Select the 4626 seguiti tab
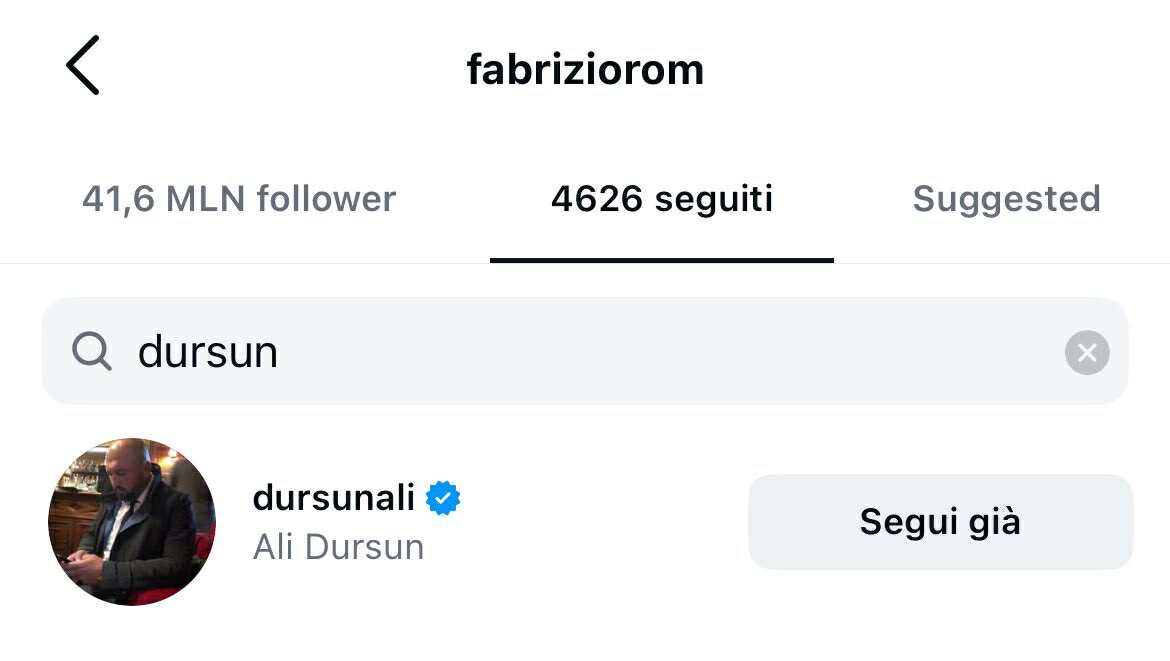1170x661 pixels. pyautogui.click(x=661, y=199)
